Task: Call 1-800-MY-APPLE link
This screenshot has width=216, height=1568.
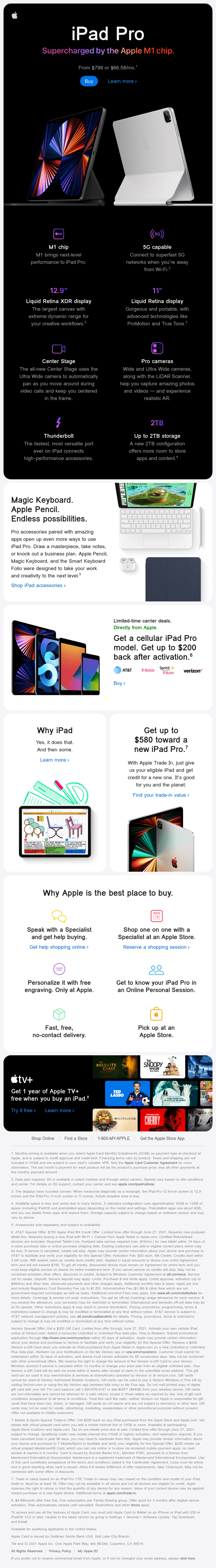Action: point(114,1138)
